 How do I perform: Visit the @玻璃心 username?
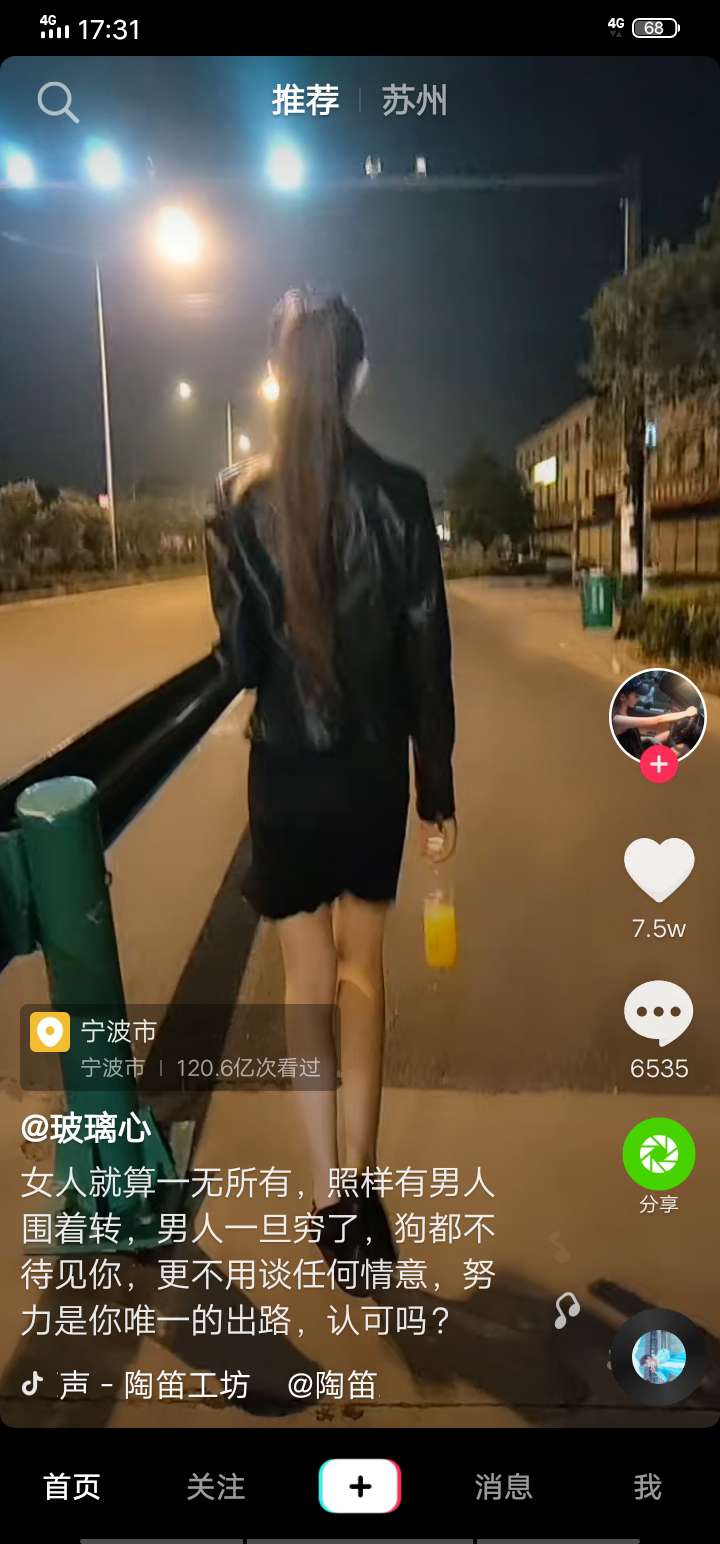click(x=86, y=1128)
